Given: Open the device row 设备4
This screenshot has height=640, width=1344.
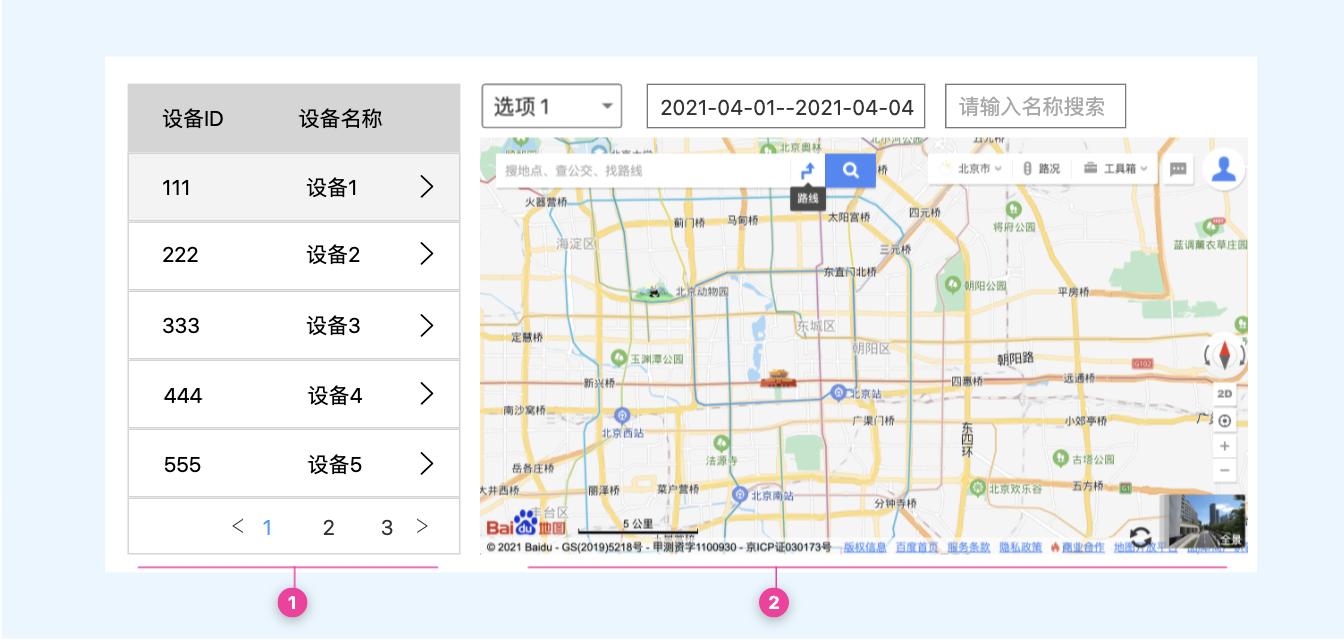Looking at the screenshot, I should (294, 395).
